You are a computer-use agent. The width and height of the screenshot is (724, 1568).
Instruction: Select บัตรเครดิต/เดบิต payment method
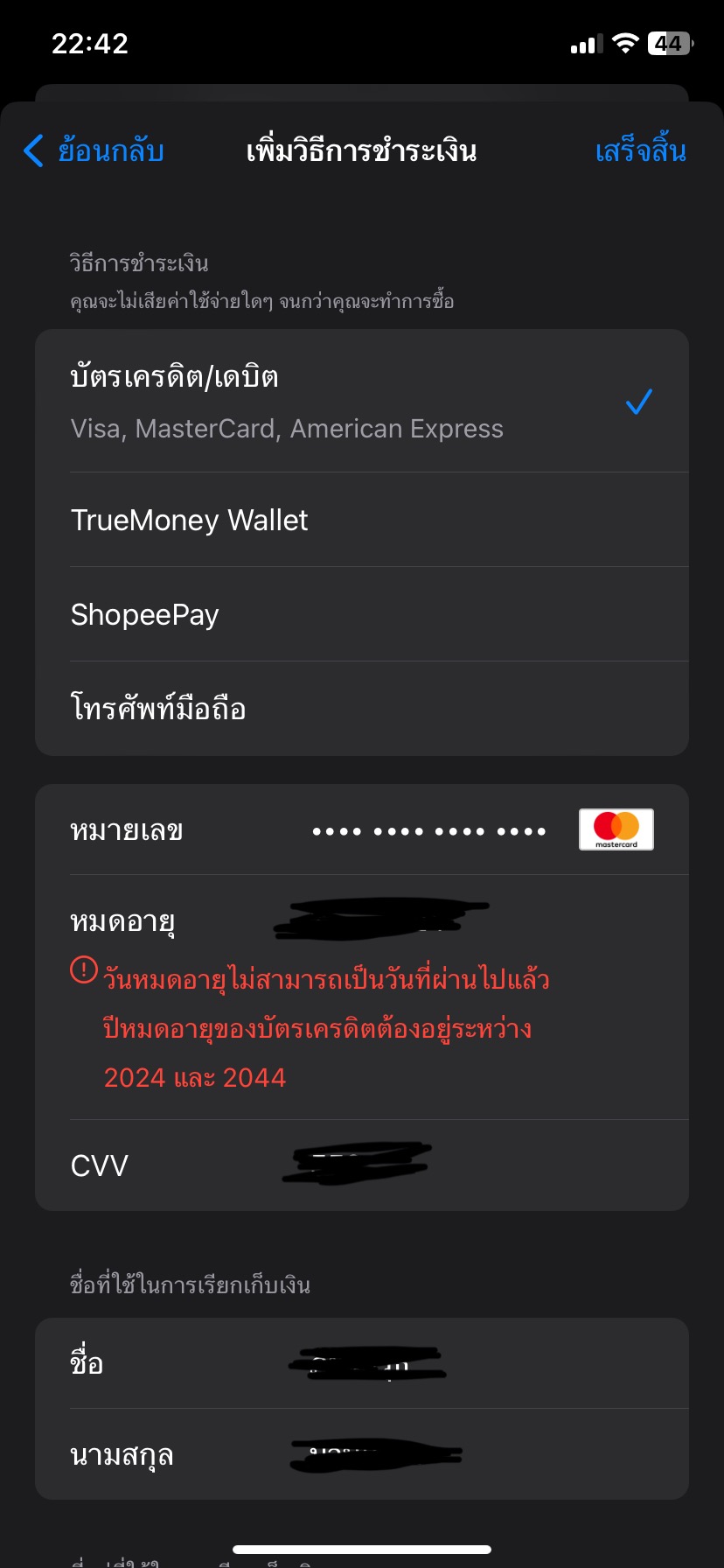click(x=362, y=402)
